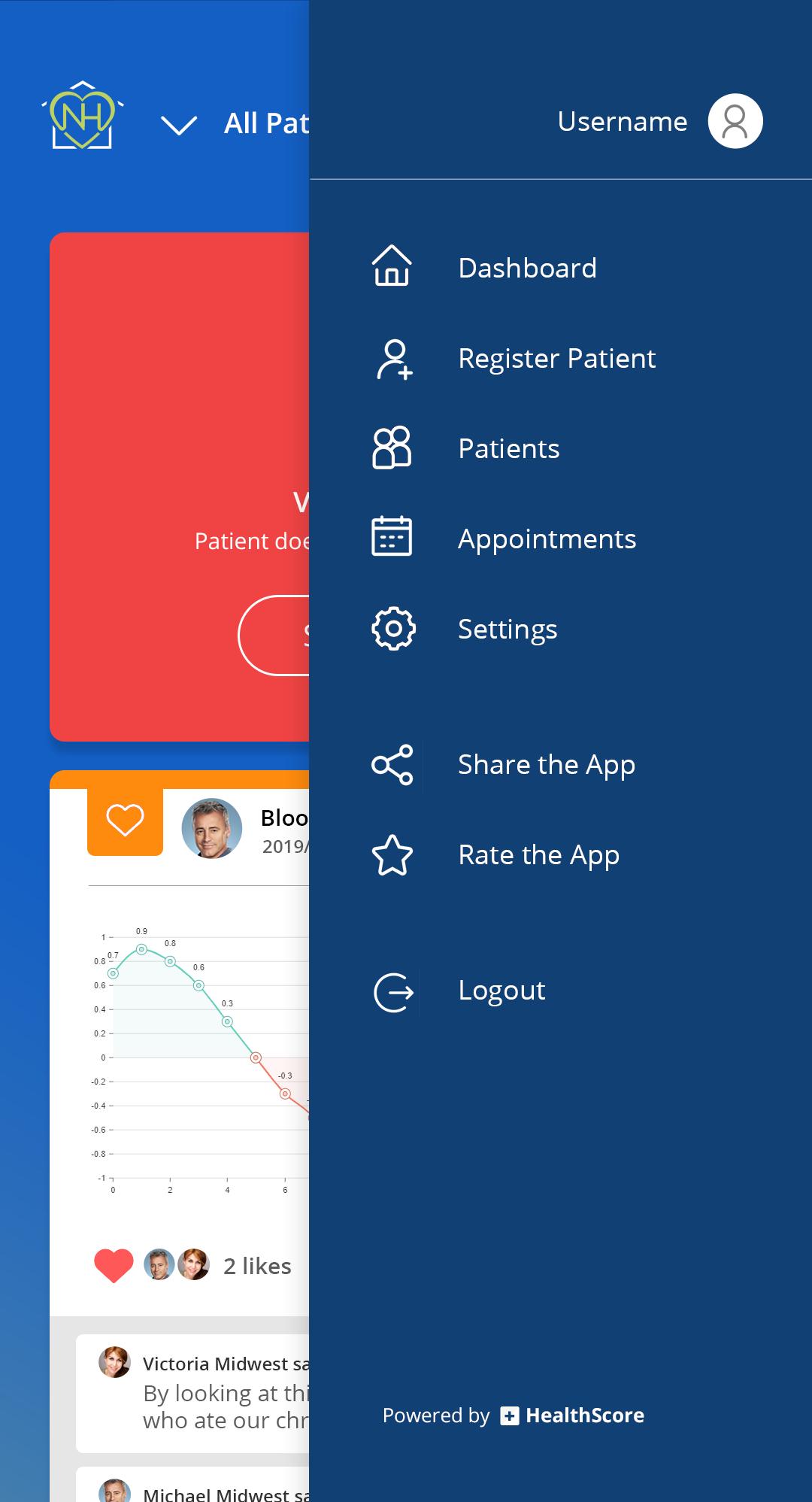Tap the orange heart favorite icon
This screenshot has width=812, height=1502.
(125, 819)
